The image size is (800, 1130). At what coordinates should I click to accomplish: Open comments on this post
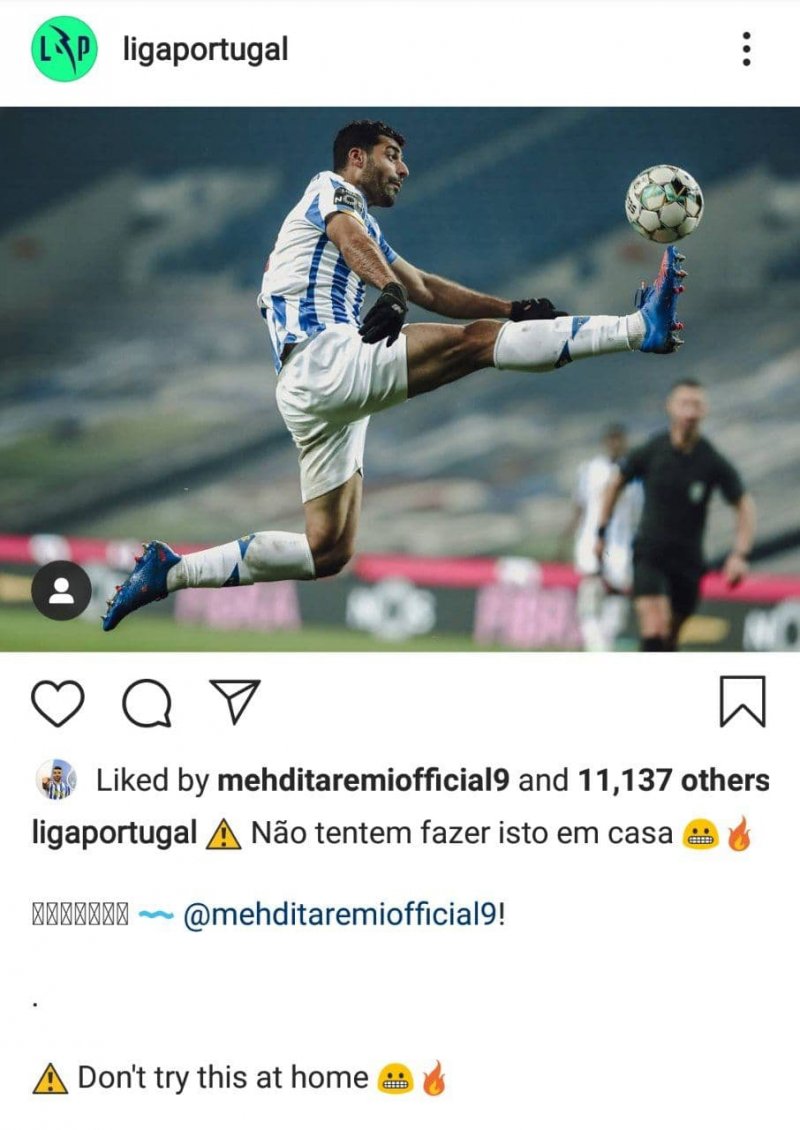click(146, 703)
